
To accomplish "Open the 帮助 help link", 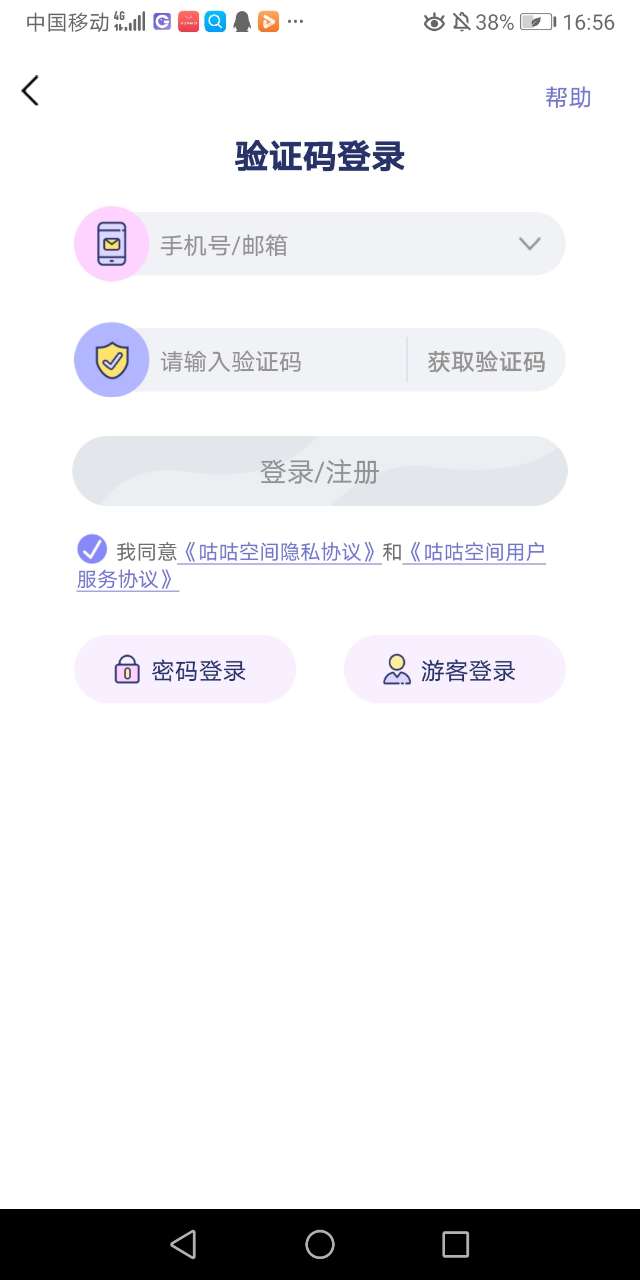I will pos(567,97).
